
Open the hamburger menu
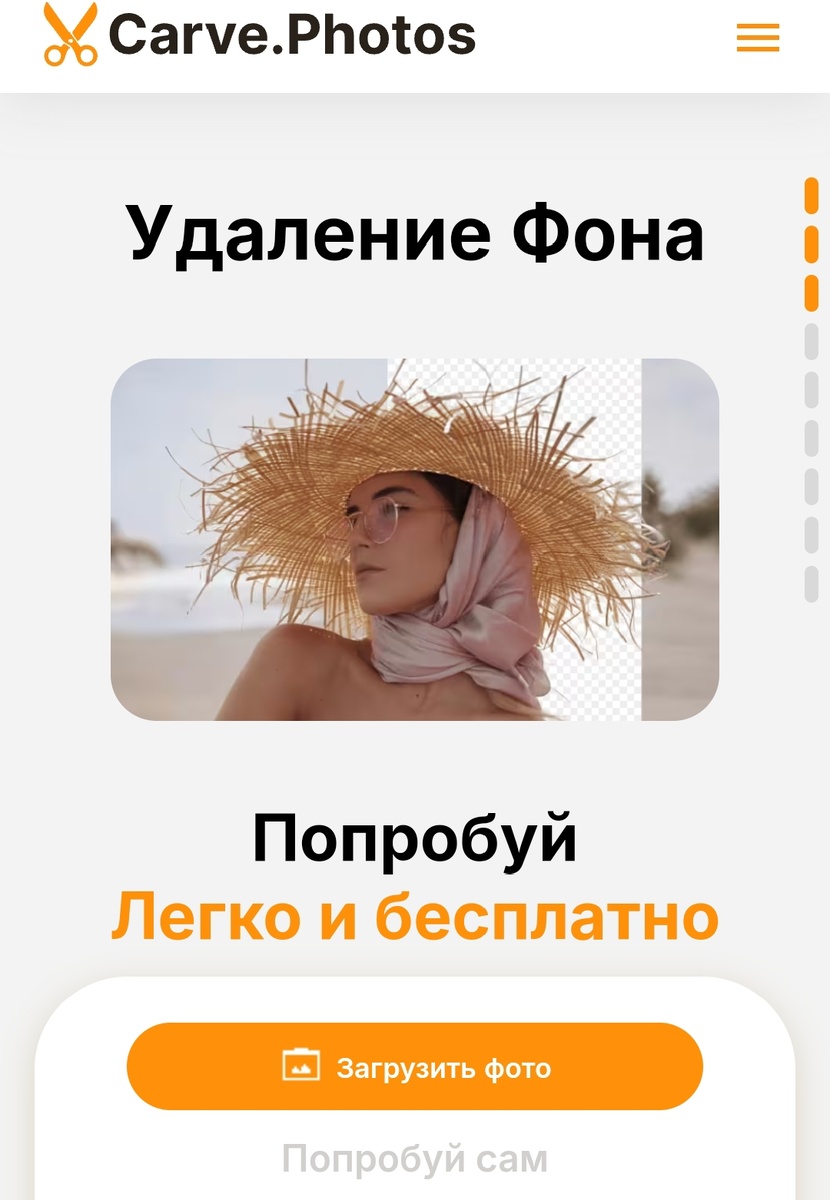coord(757,38)
